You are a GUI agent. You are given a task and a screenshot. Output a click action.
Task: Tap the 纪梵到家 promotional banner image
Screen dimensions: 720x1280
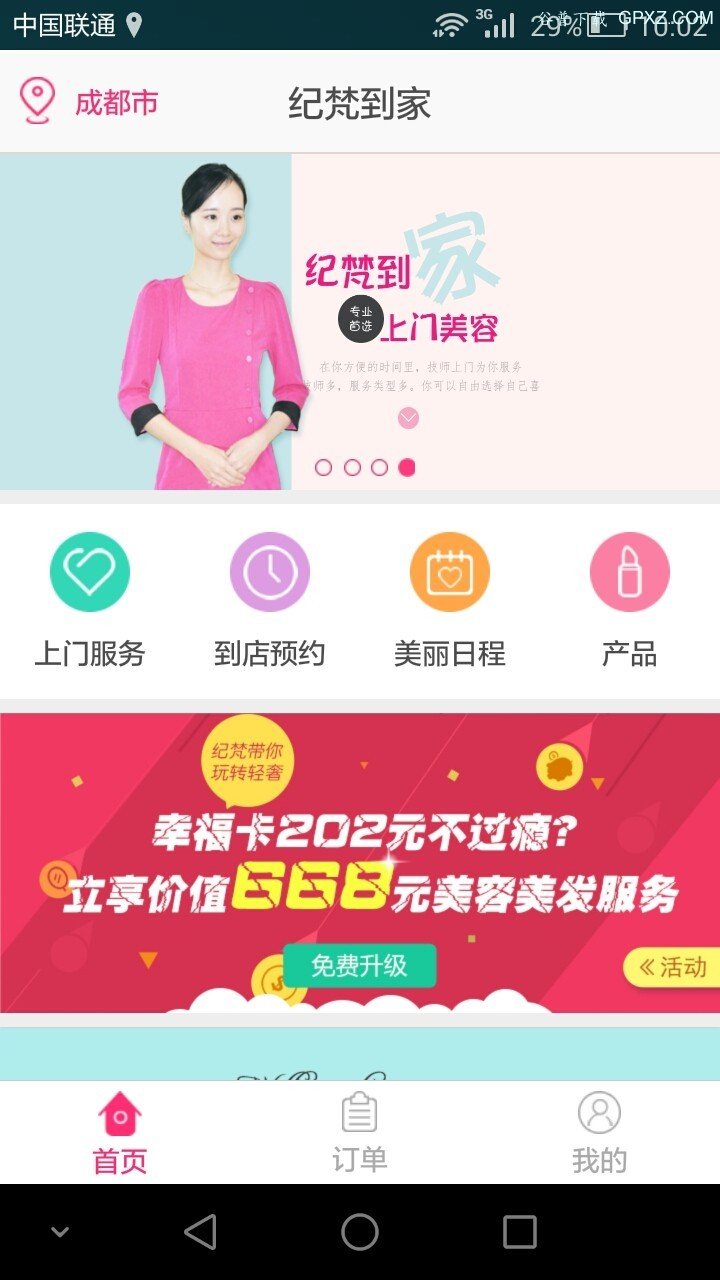point(360,320)
